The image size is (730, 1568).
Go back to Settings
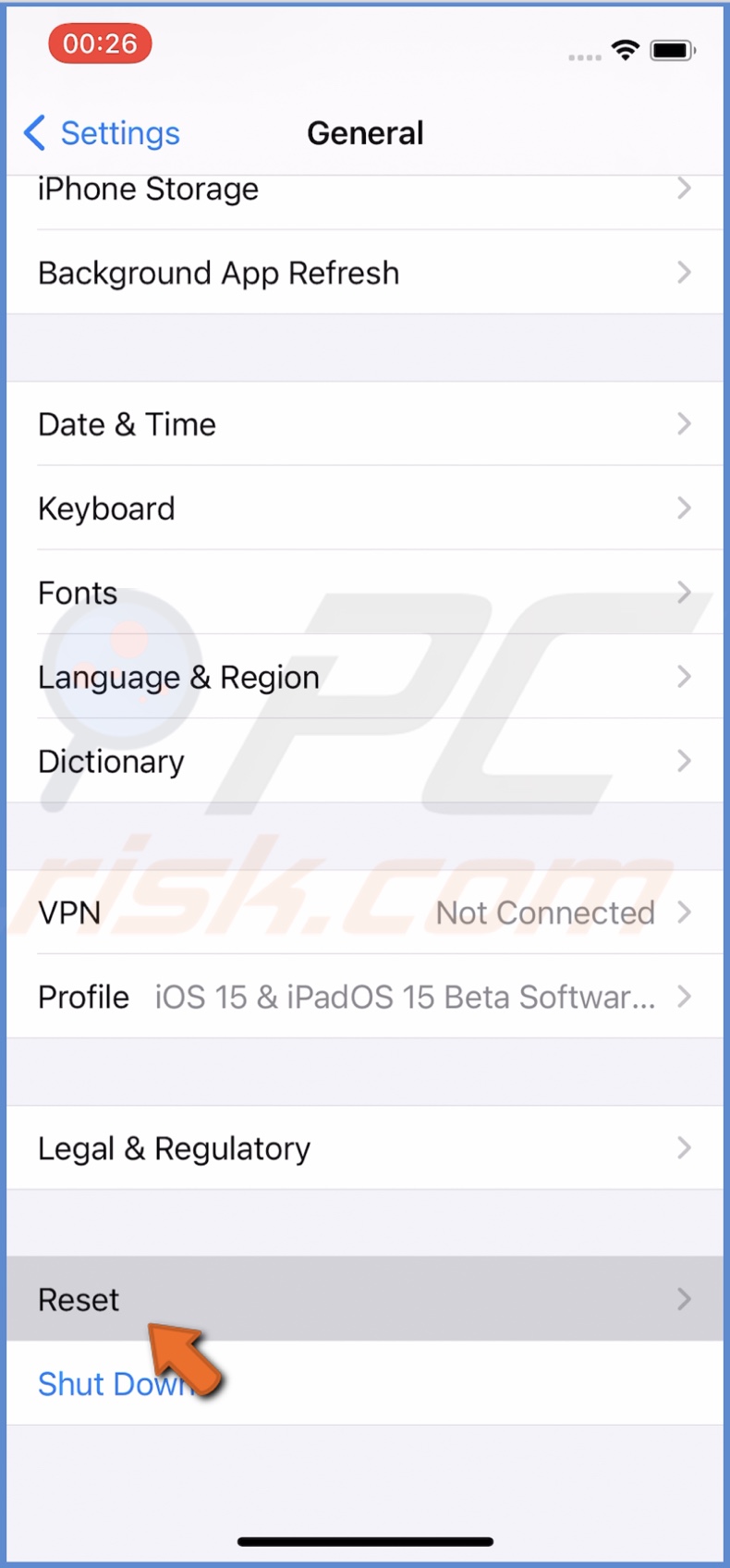(102, 133)
